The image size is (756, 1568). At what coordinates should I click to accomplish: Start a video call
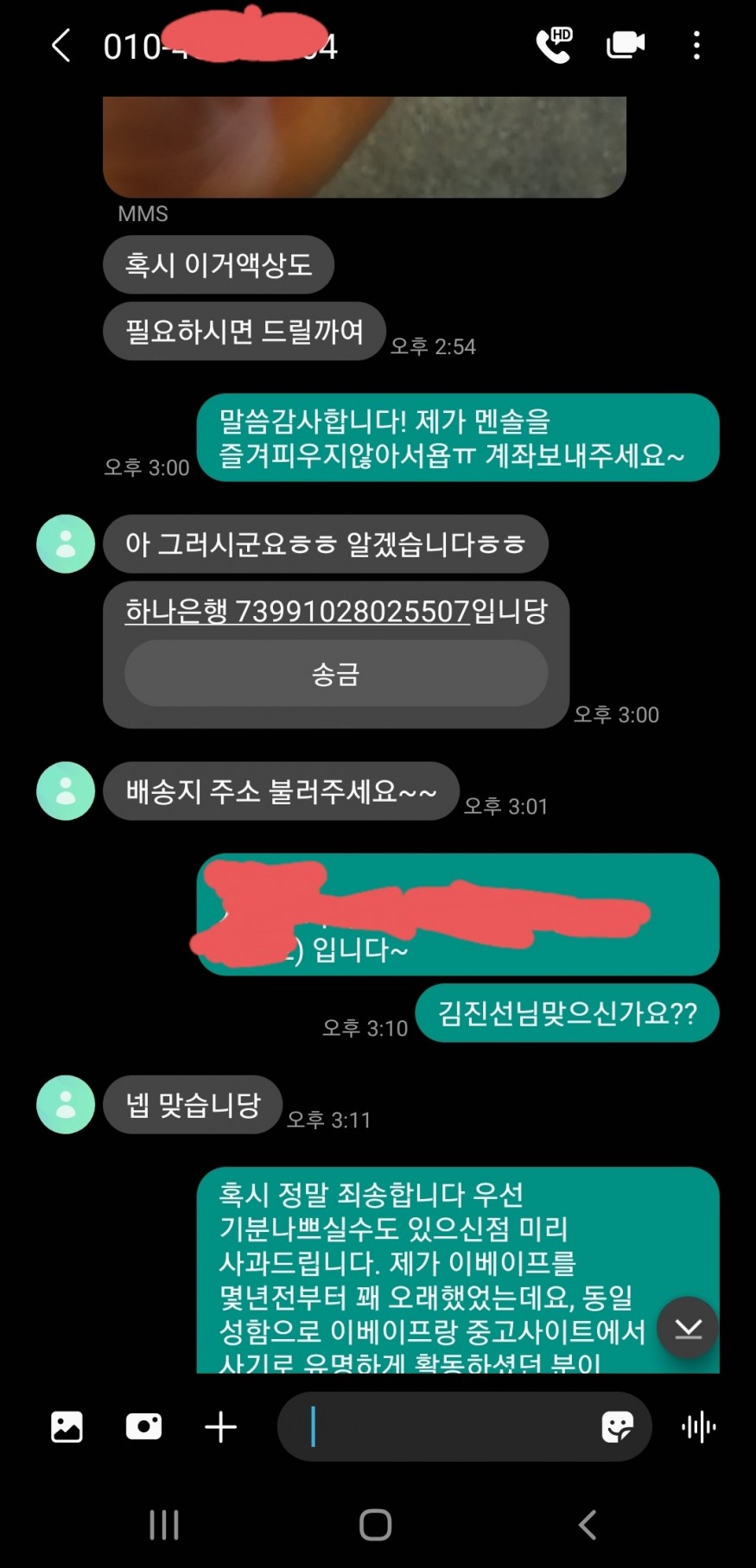pyautogui.click(x=626, y=45)
